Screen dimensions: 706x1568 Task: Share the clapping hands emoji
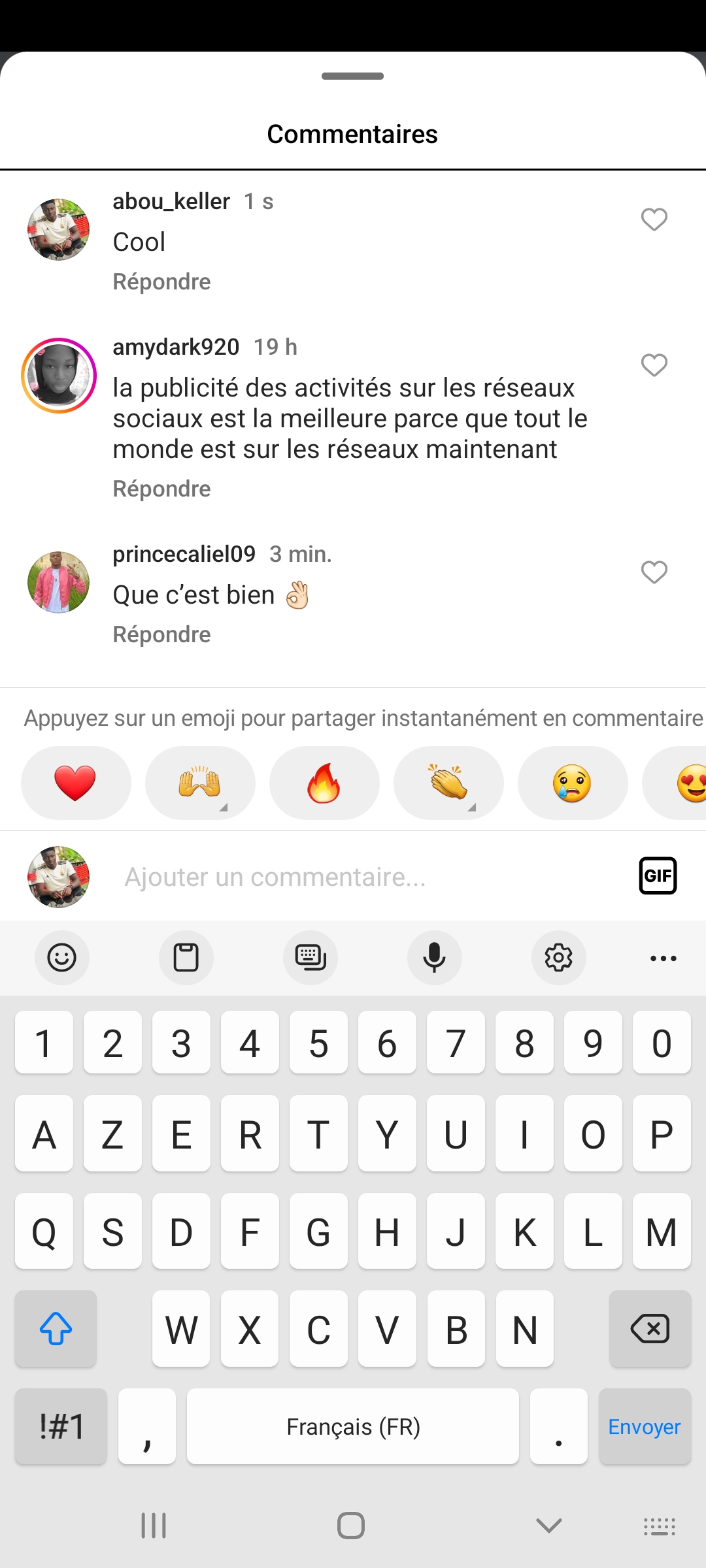[448, 783]
